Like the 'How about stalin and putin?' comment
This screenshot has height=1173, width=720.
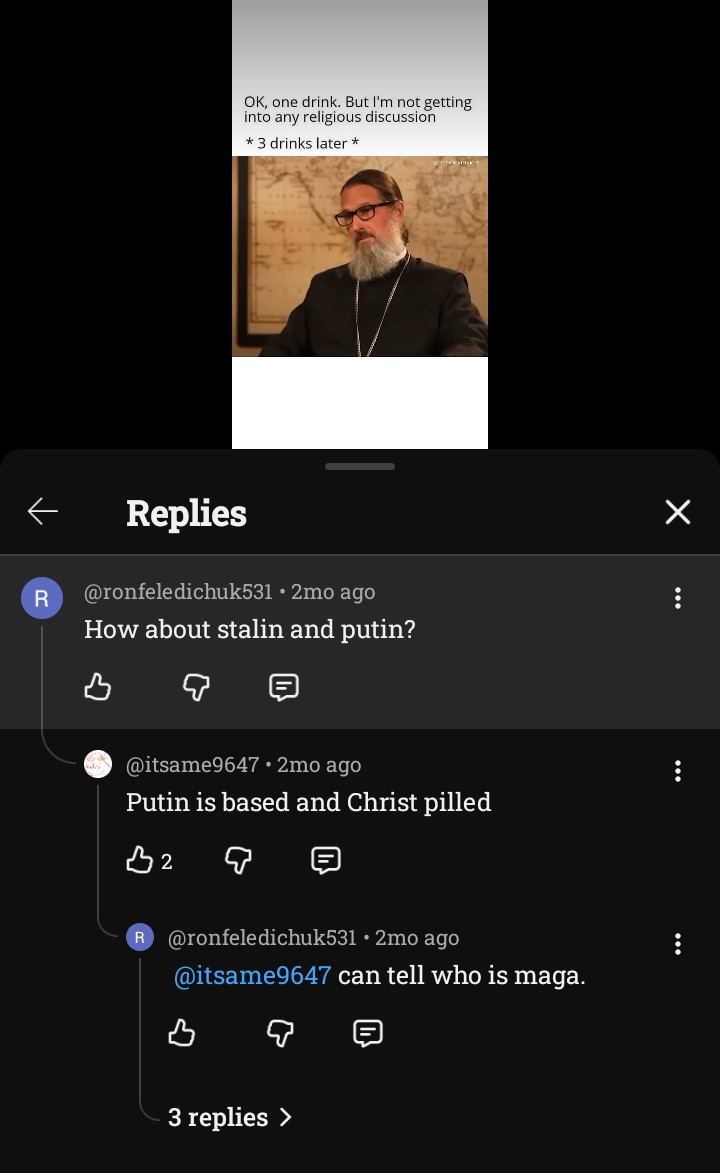click(97, 687)
